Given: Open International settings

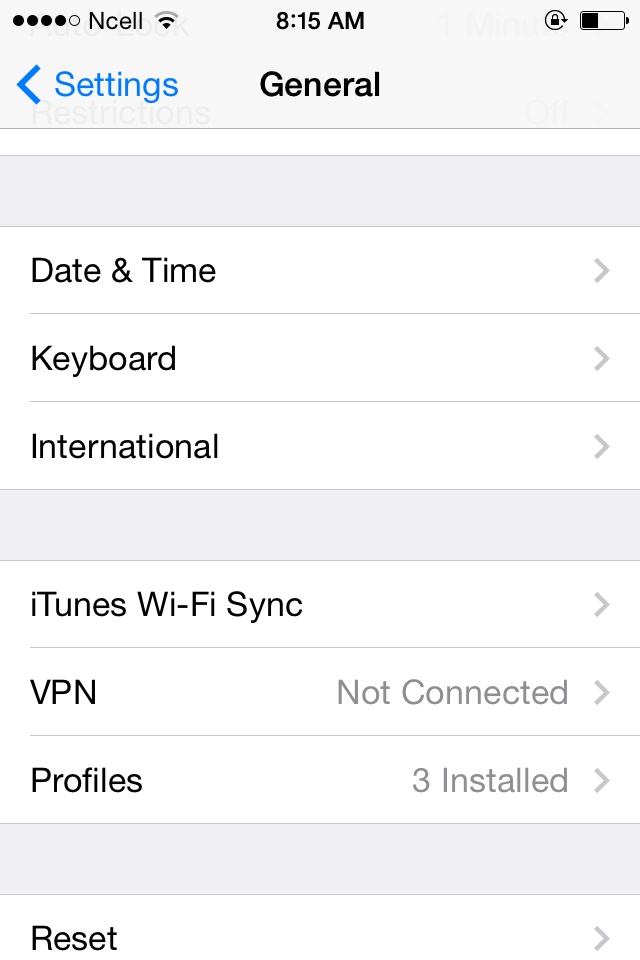Looking at the screenshot, I should pos(320,446).
